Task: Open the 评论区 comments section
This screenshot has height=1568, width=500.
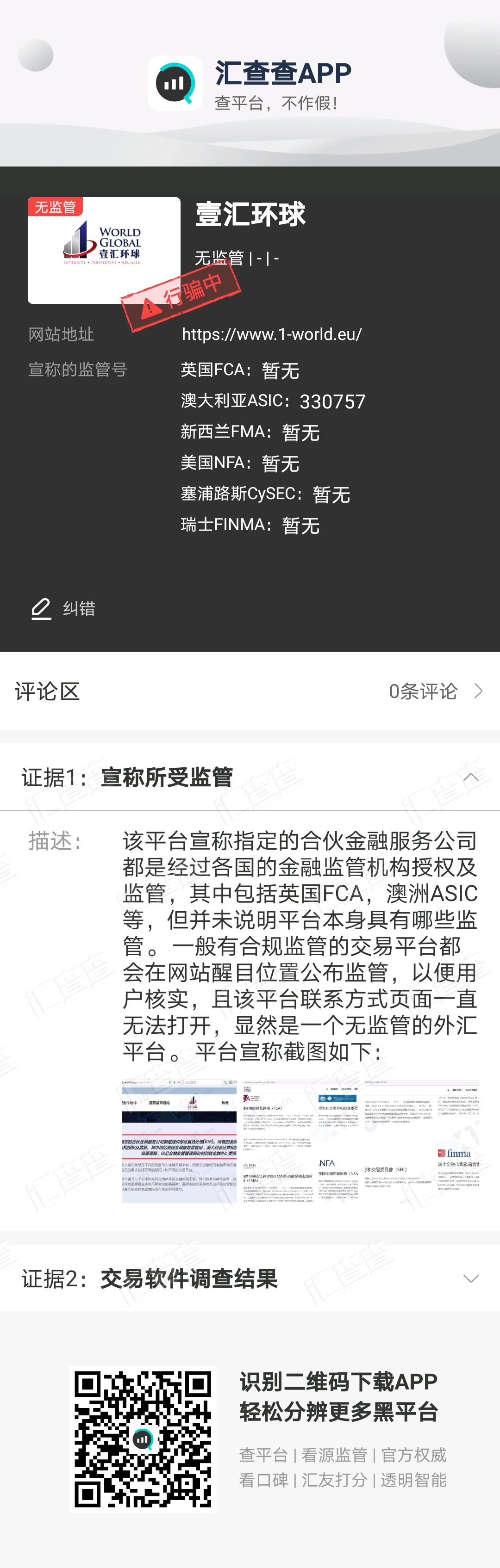Action: click(x=250, y=691)
